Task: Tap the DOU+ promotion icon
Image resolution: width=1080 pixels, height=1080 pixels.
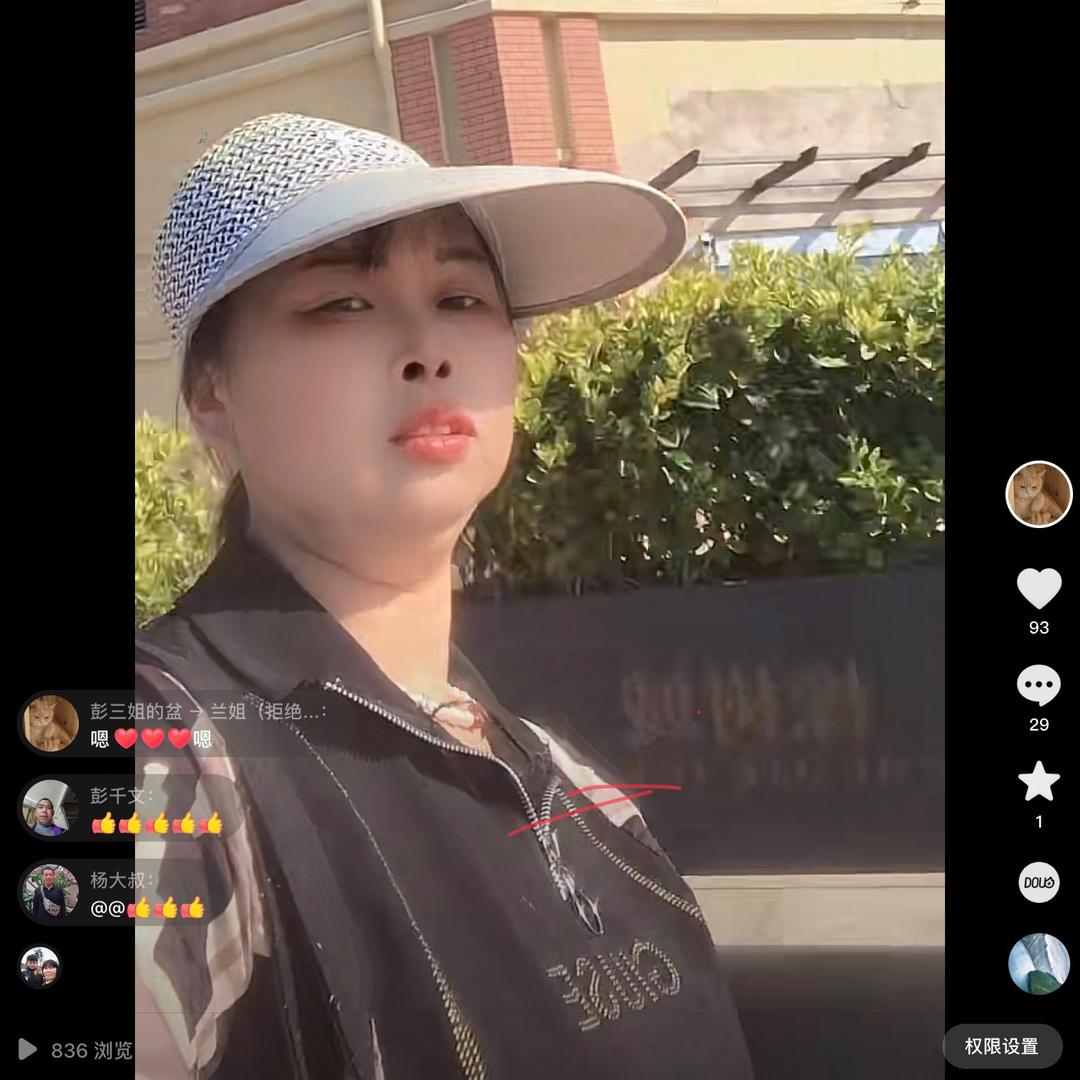Action: pos(1038,882)
